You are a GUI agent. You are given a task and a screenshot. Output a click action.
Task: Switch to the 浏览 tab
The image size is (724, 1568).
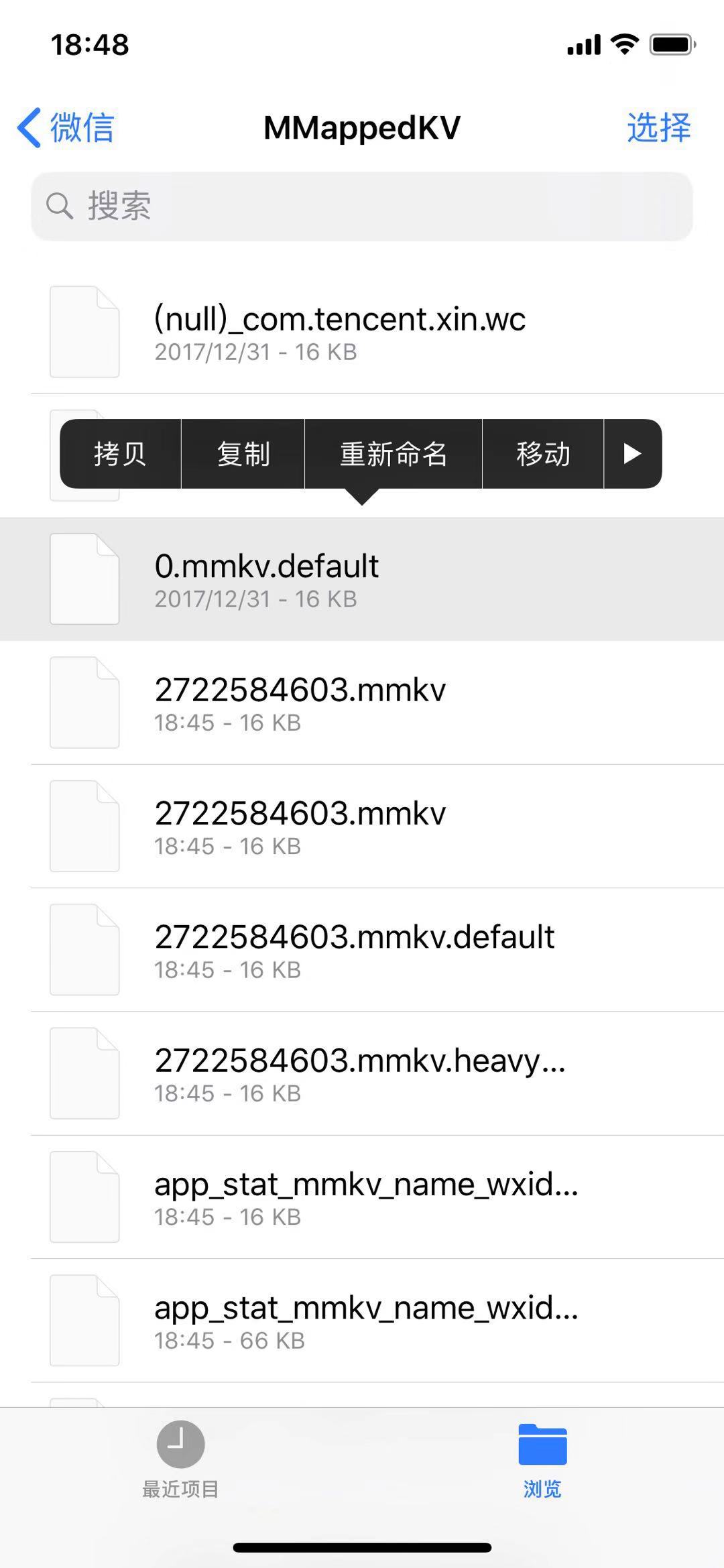(x=542, y=1459)
